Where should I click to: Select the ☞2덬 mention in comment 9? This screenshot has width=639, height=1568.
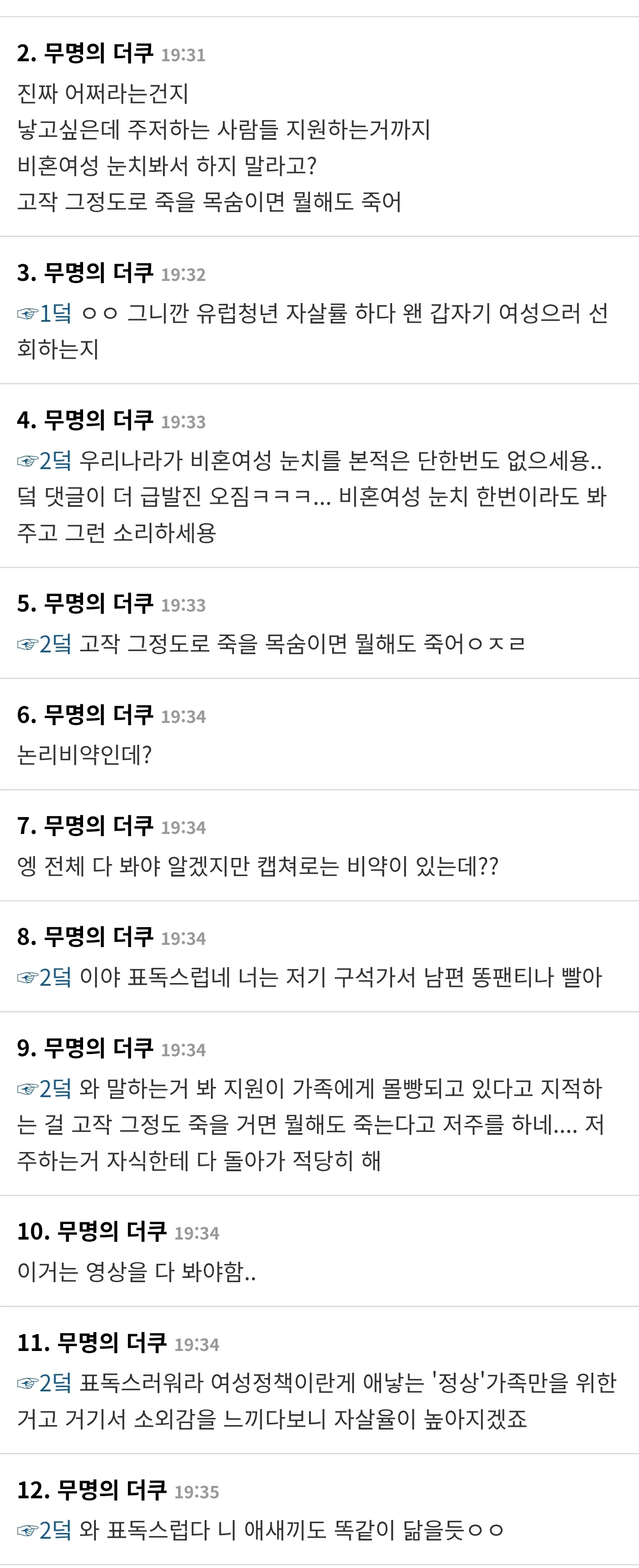tap(44, 1088)
